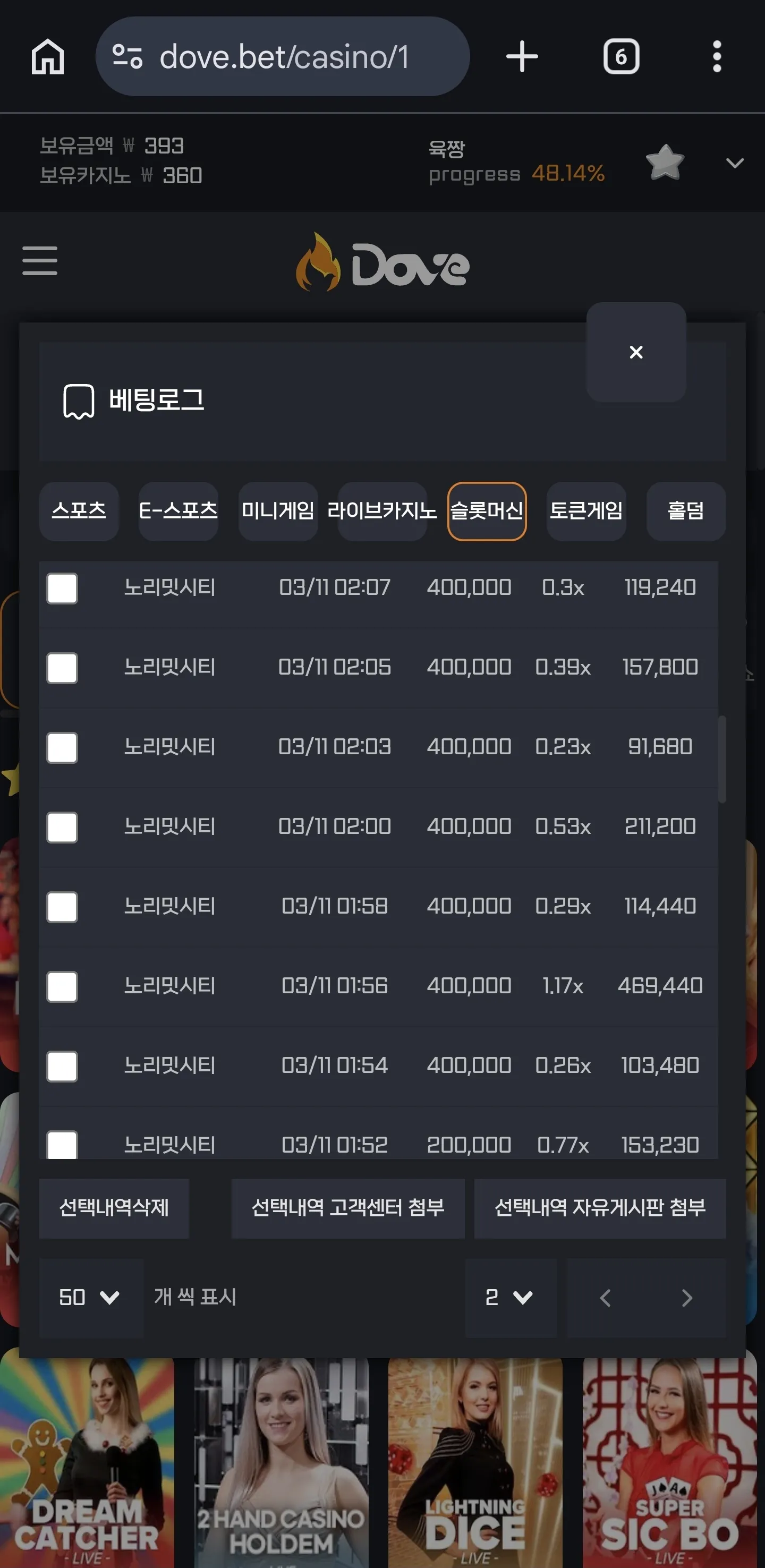Open the browser tab switcher
The width and height of the screenshot is (765, 1568).
pos(620,57)
